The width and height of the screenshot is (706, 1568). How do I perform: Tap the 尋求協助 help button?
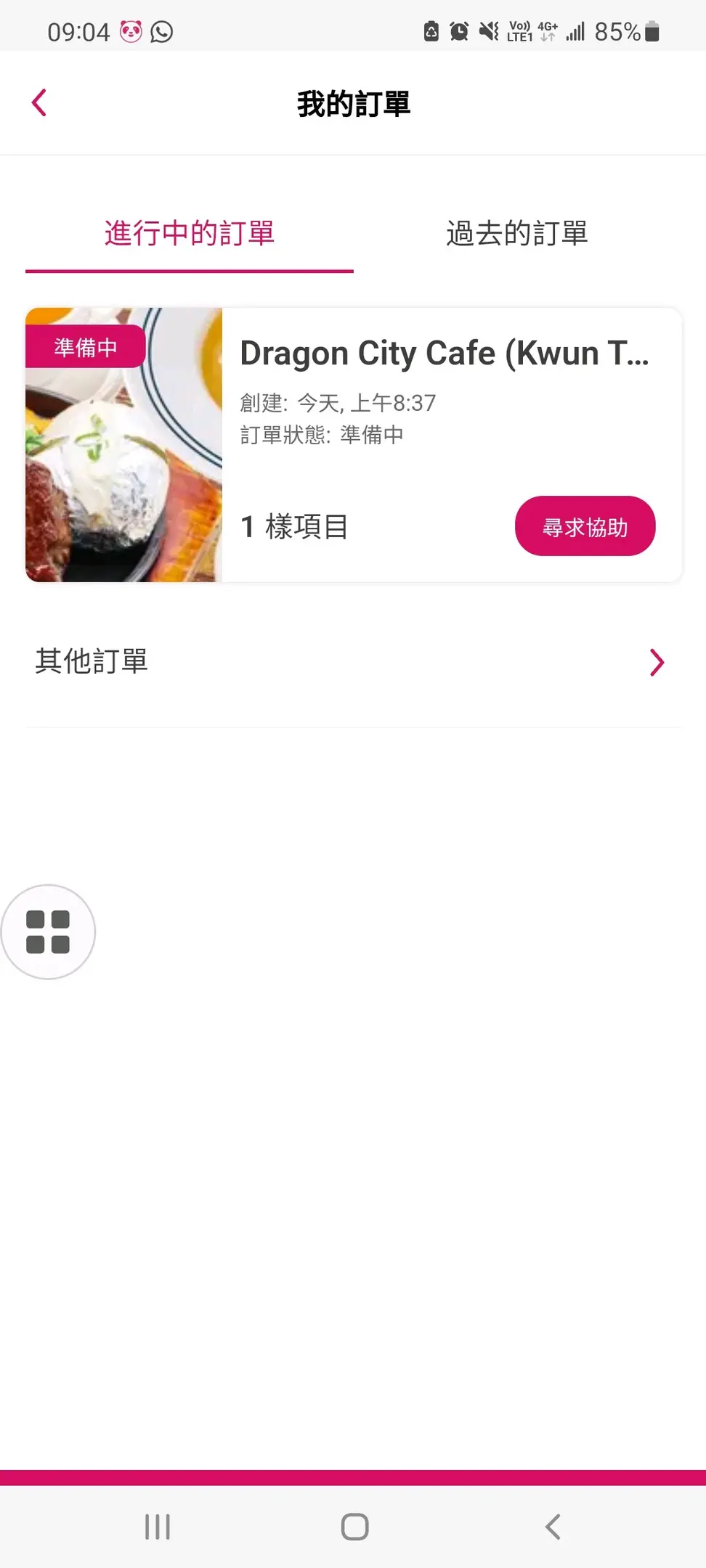coord(585,526)
